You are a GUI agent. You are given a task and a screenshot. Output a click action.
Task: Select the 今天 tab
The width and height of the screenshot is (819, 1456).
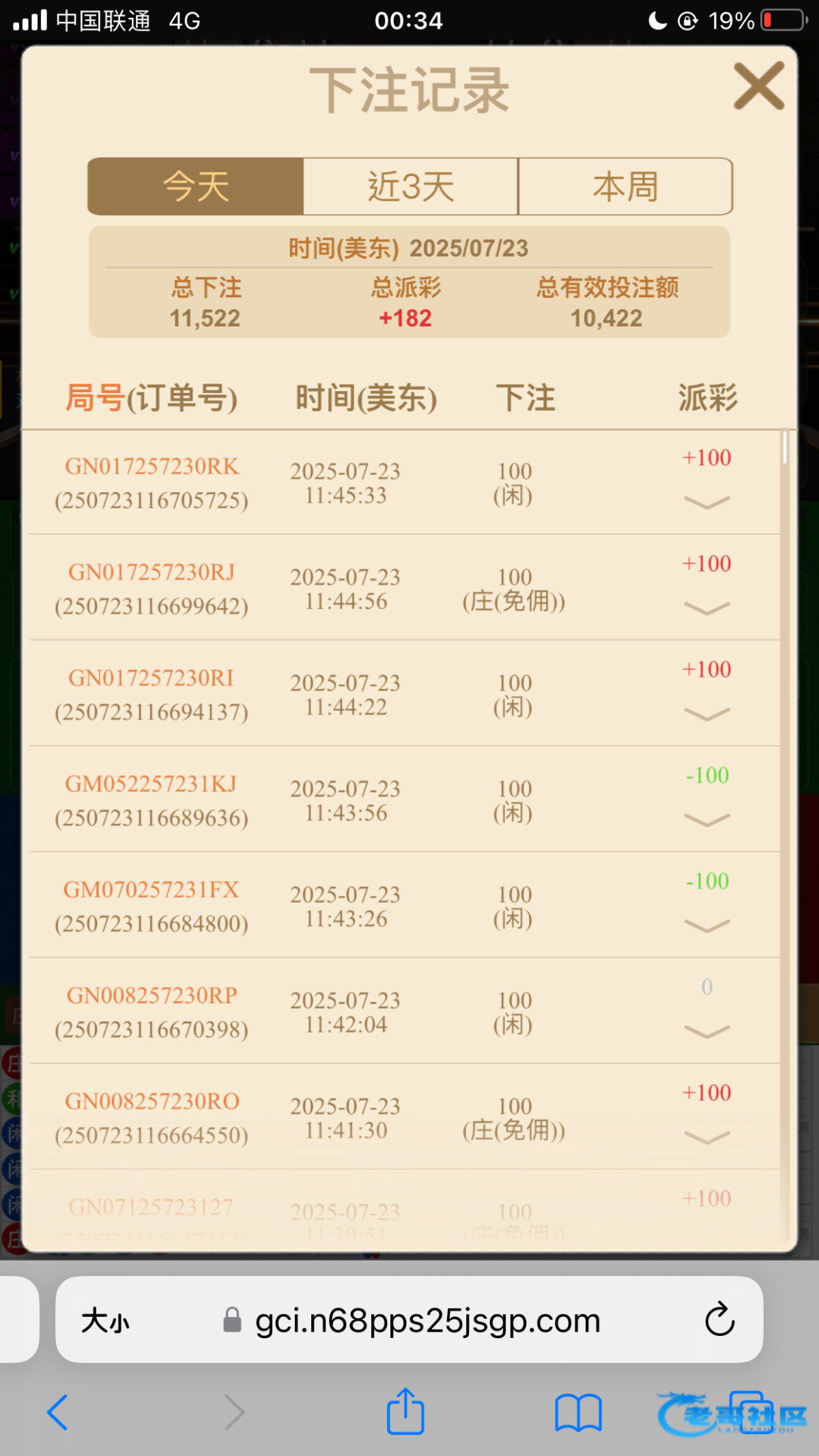tap(196, 186)
